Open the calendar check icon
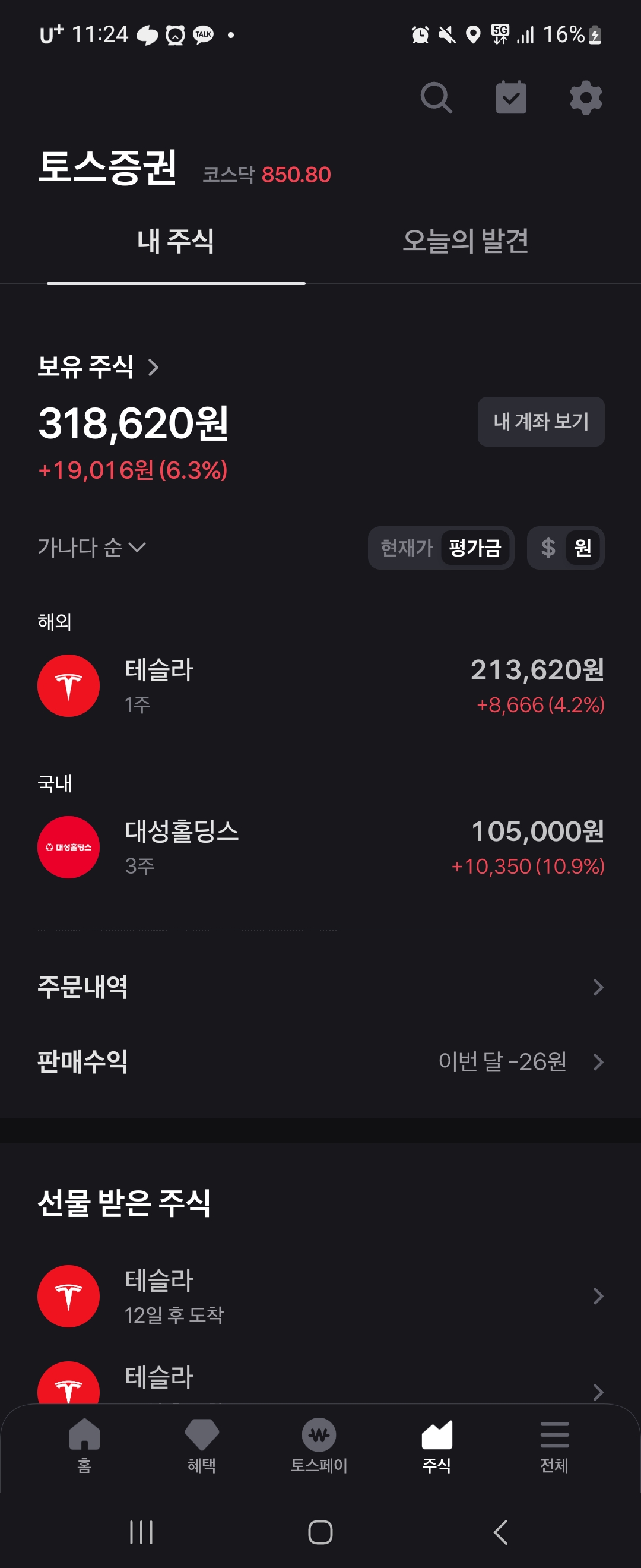Screen dimensions: 641x1568 coord(511,97)
